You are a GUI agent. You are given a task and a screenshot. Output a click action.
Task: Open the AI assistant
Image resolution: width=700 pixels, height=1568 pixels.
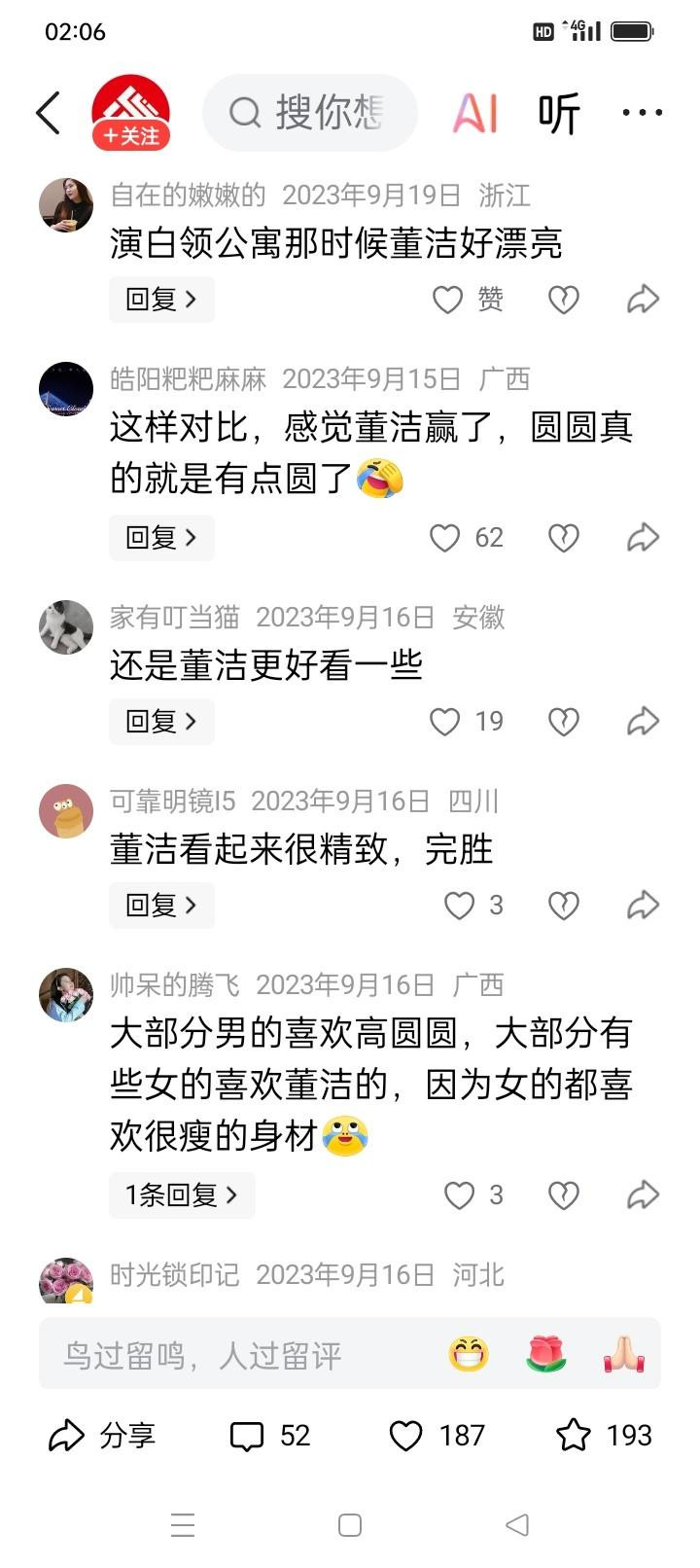tap(475, 114)
